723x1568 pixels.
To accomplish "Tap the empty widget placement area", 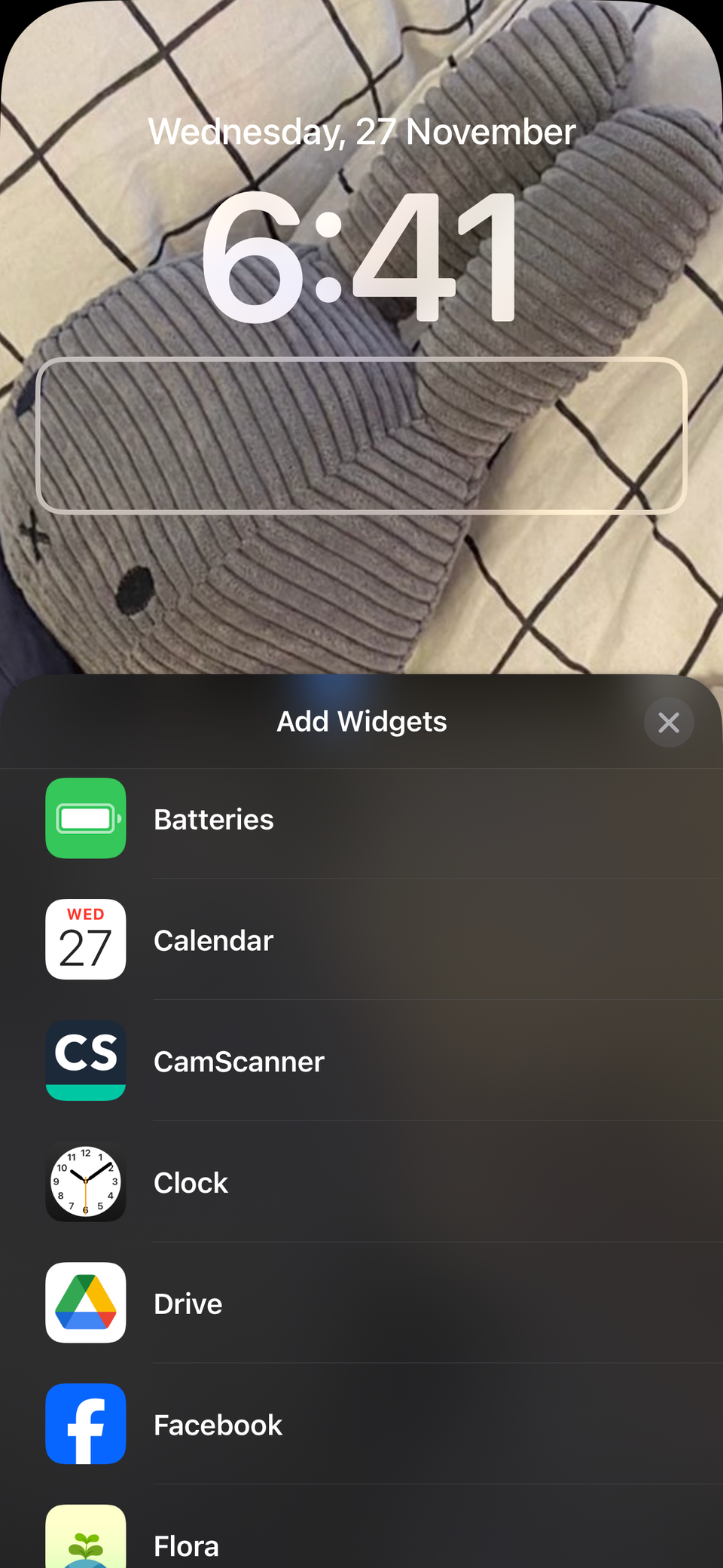I will (x=361, y=436).
